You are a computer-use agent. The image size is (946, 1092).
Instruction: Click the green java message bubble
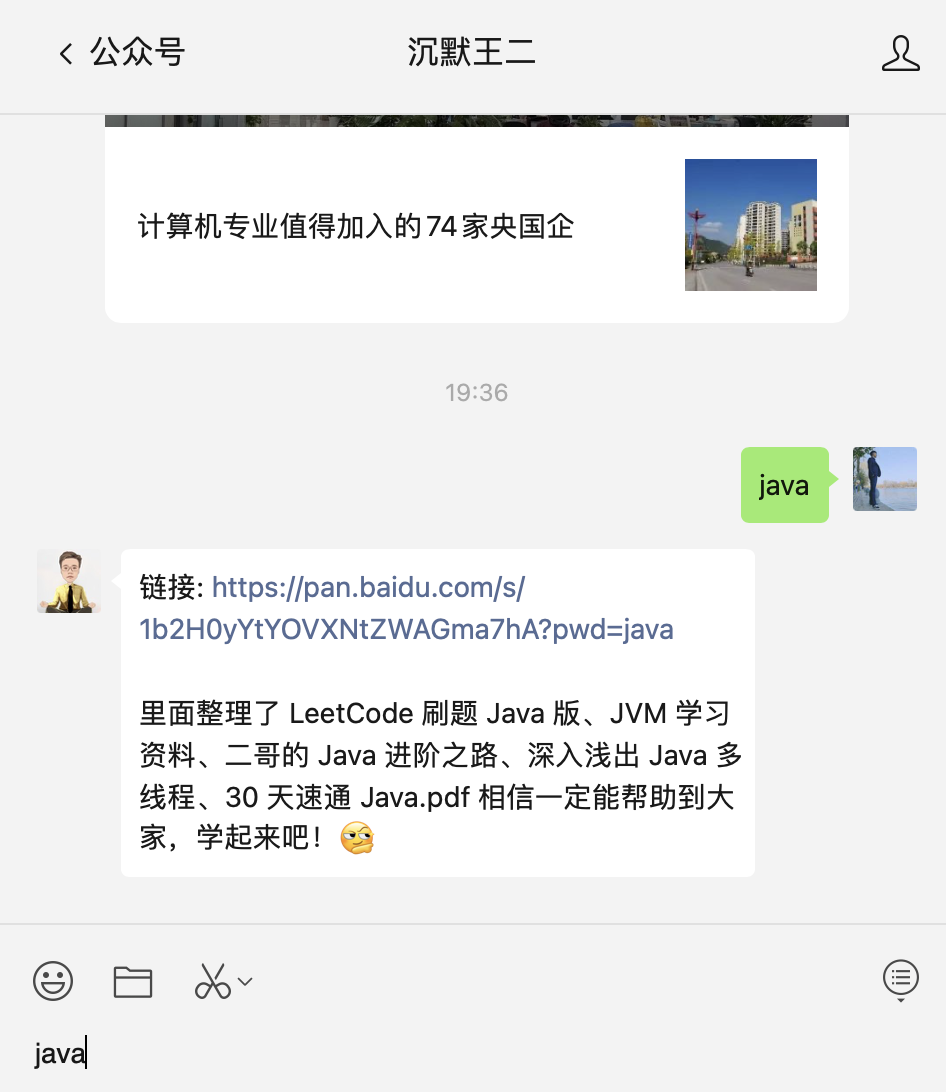pyautogui.click(x=784, y=485)
